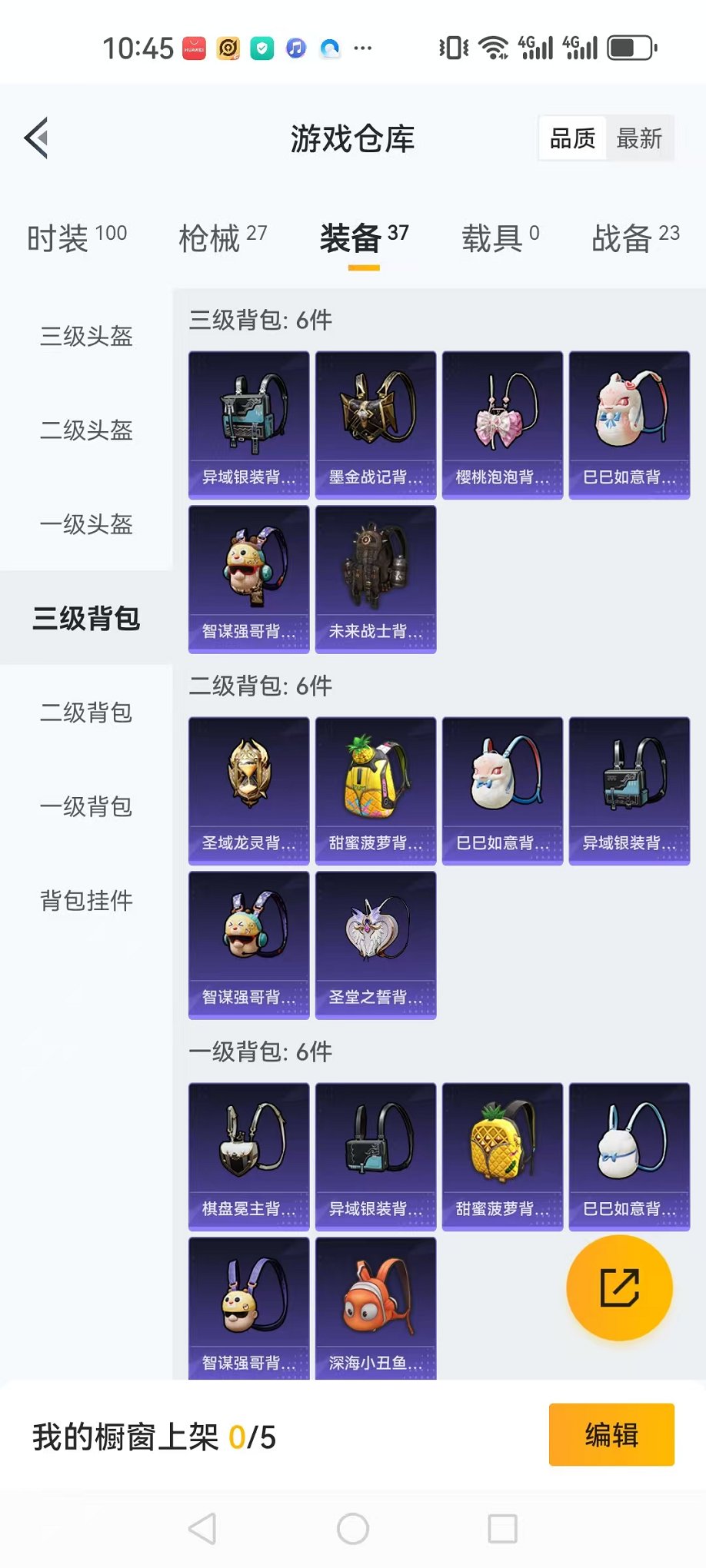This screenshot has height=1568, width=706.
Task: Sort items by 最新
Action: click(639, 138)
